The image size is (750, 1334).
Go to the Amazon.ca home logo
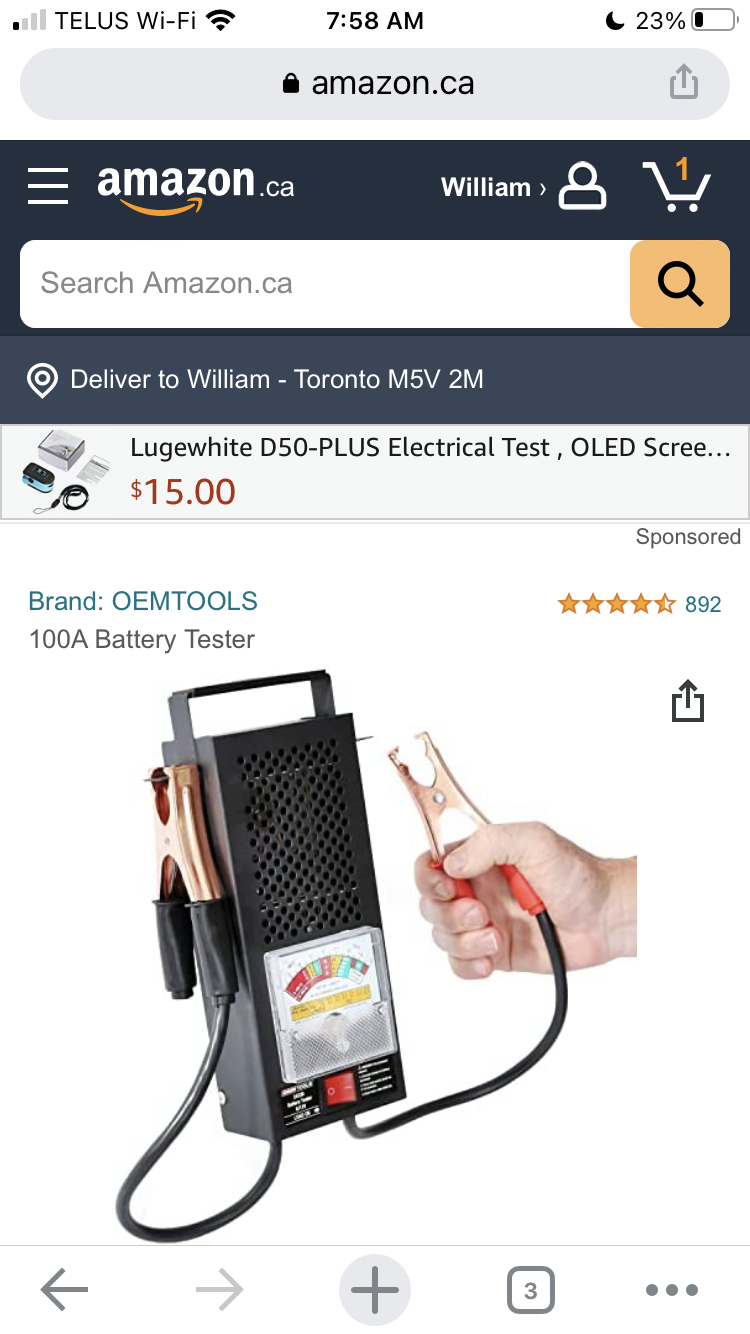pyautogui.click(x=195, y=187)
